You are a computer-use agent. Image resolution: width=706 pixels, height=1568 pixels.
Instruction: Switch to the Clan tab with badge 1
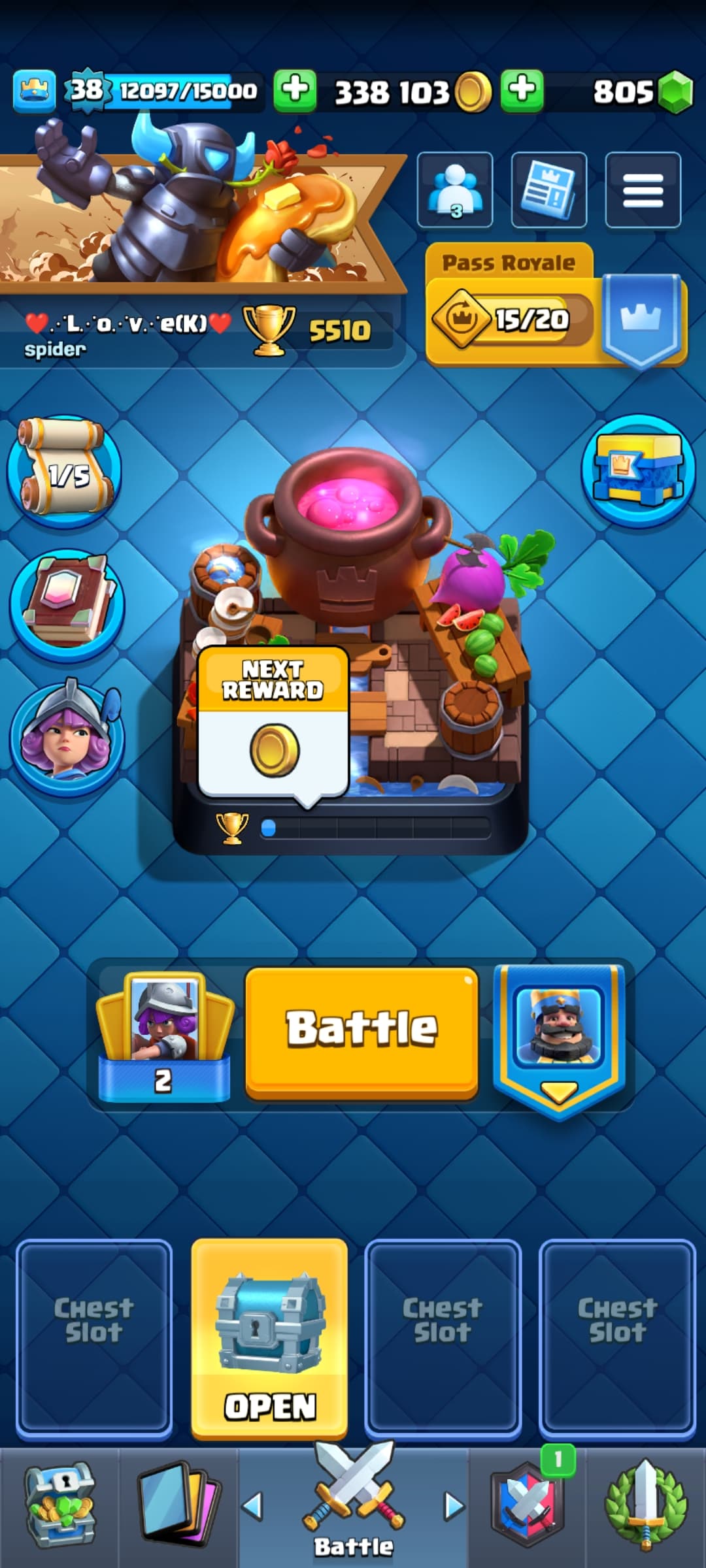pyautogui.click(x=528, y=1506)
